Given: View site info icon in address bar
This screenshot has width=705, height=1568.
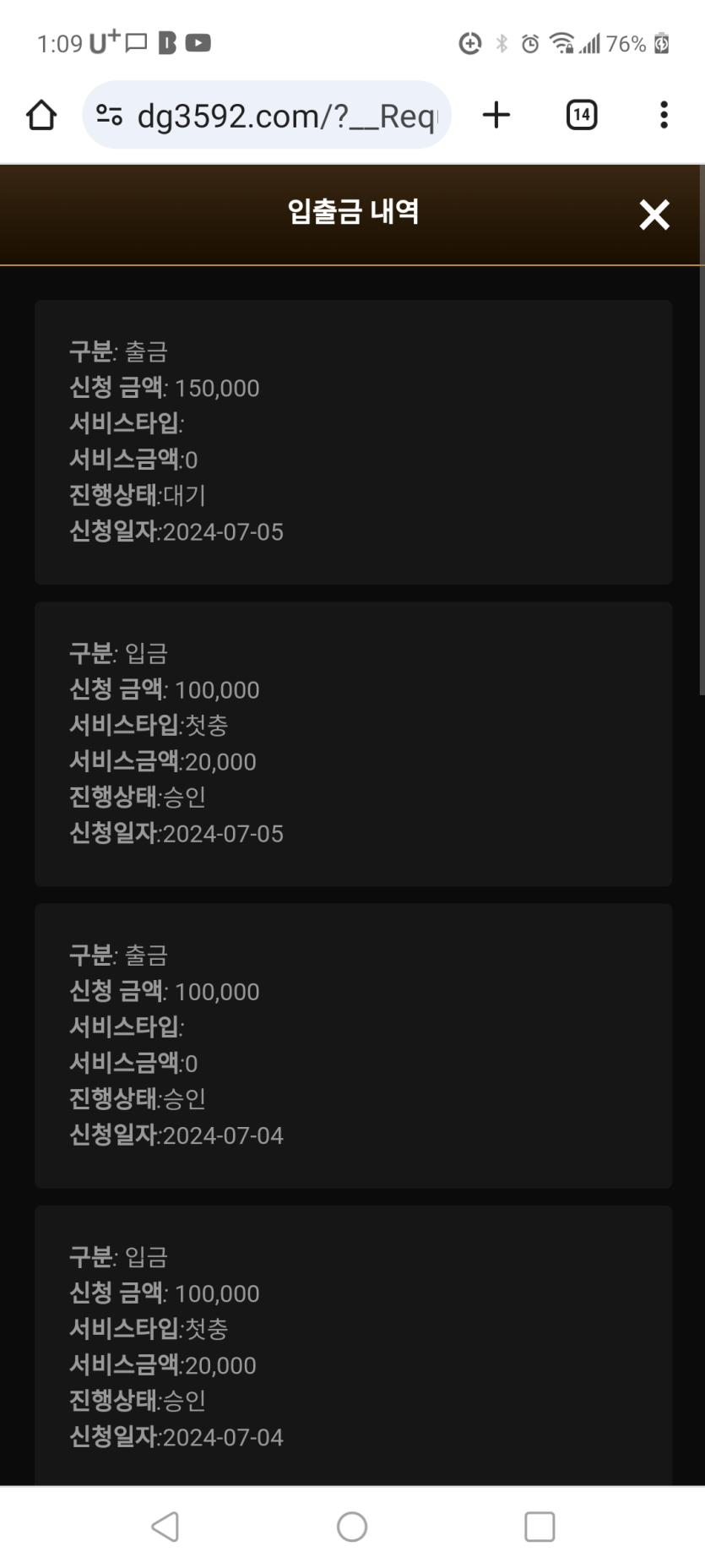Looking at the screenshot, I should [110, 115].
